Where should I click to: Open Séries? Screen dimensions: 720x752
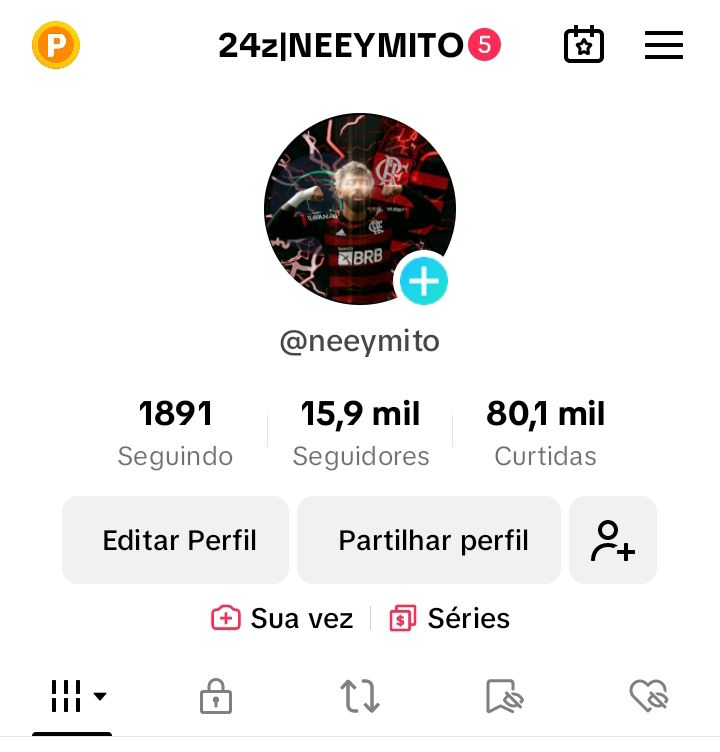pos(451,619)
